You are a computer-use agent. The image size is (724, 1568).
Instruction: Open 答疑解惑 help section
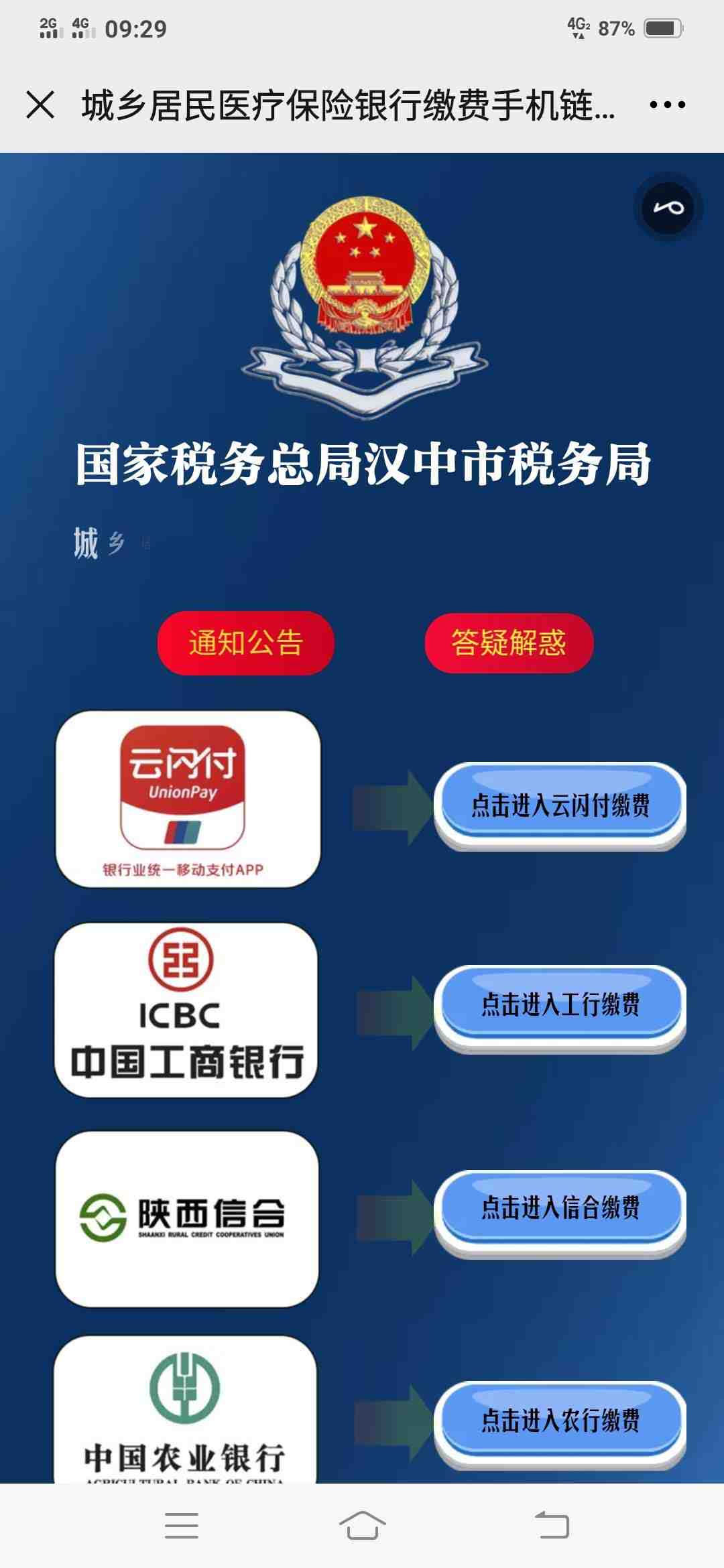[509, 643]
